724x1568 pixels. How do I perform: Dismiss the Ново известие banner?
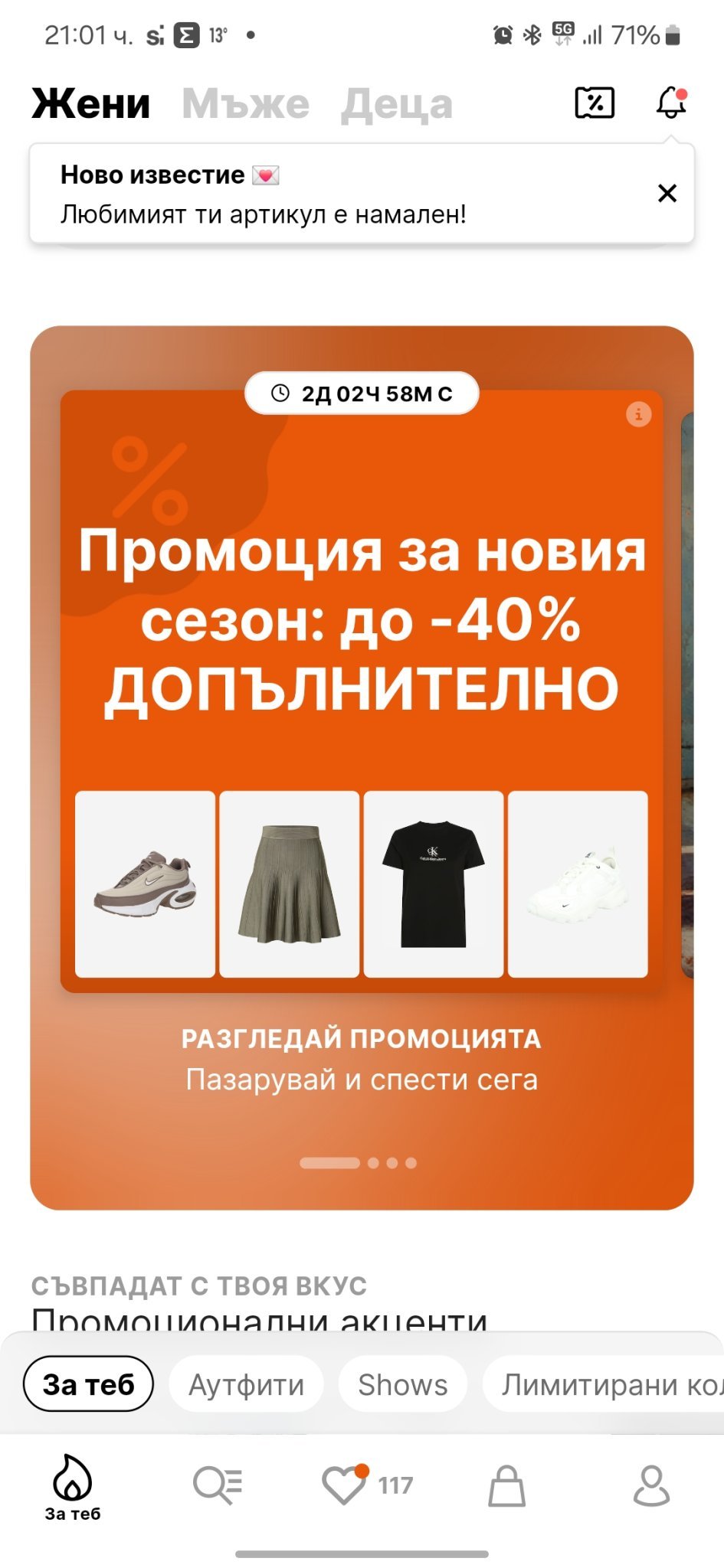pos(667,193)
